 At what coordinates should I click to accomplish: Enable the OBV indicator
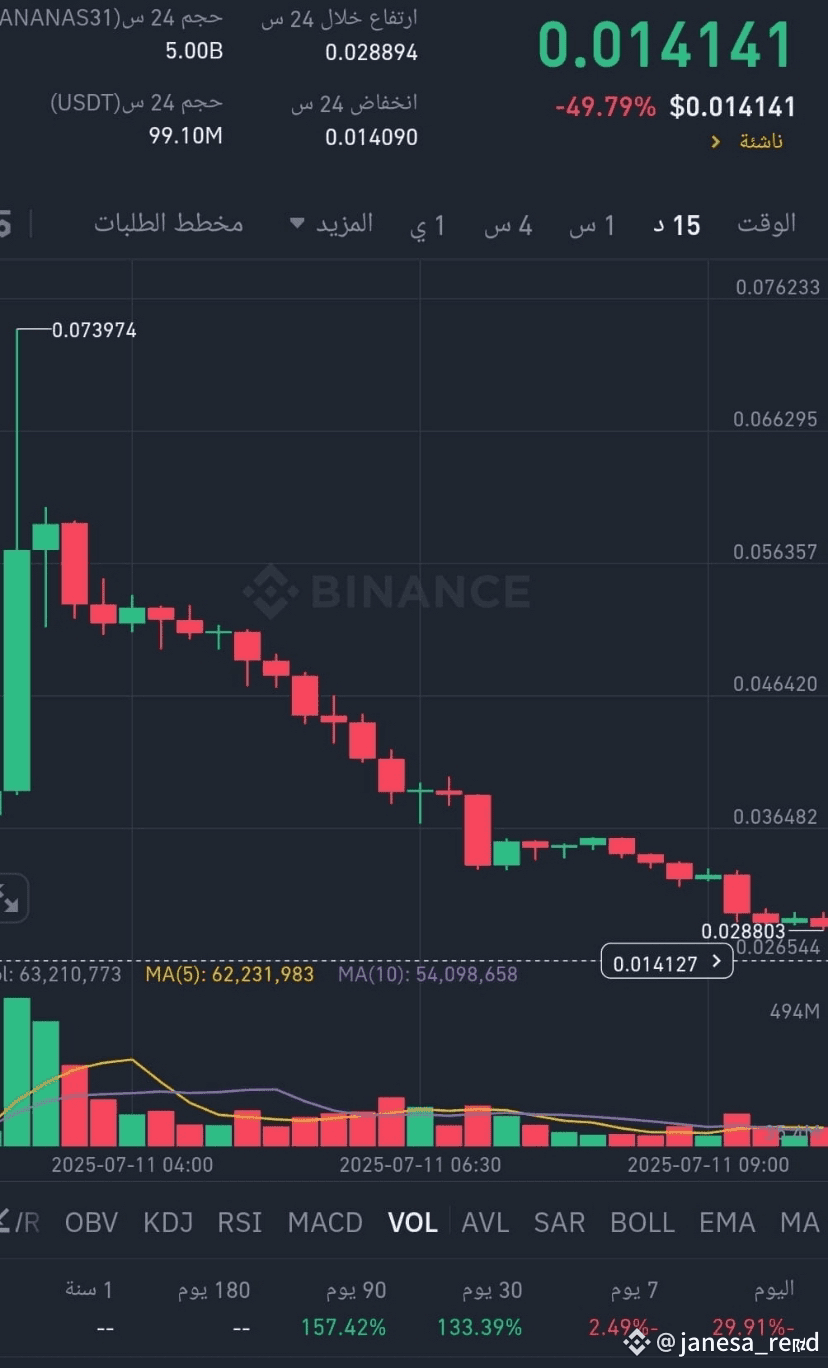coord(91,1222)
